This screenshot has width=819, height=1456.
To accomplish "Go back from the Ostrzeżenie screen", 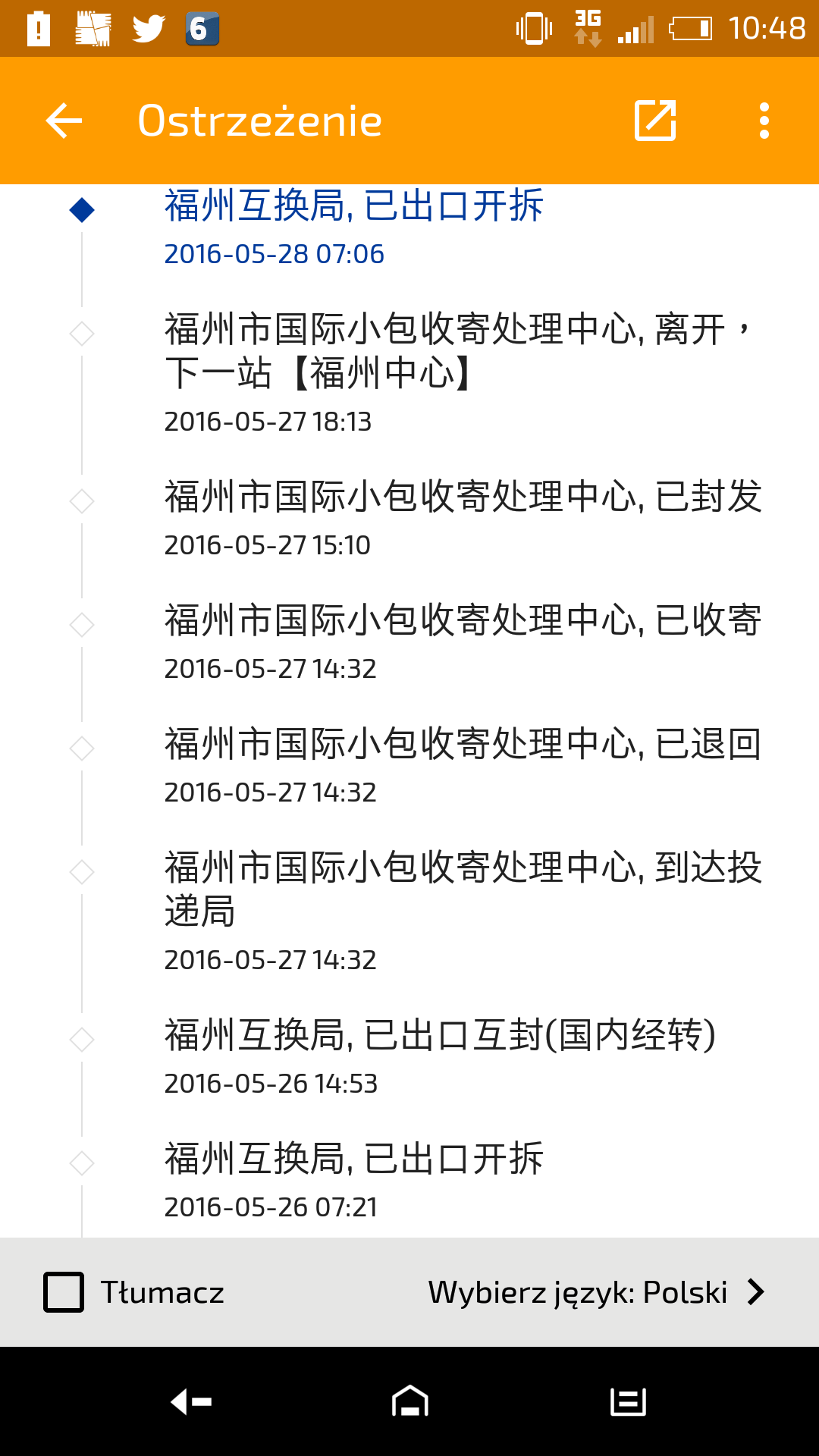I will (64, 121).
